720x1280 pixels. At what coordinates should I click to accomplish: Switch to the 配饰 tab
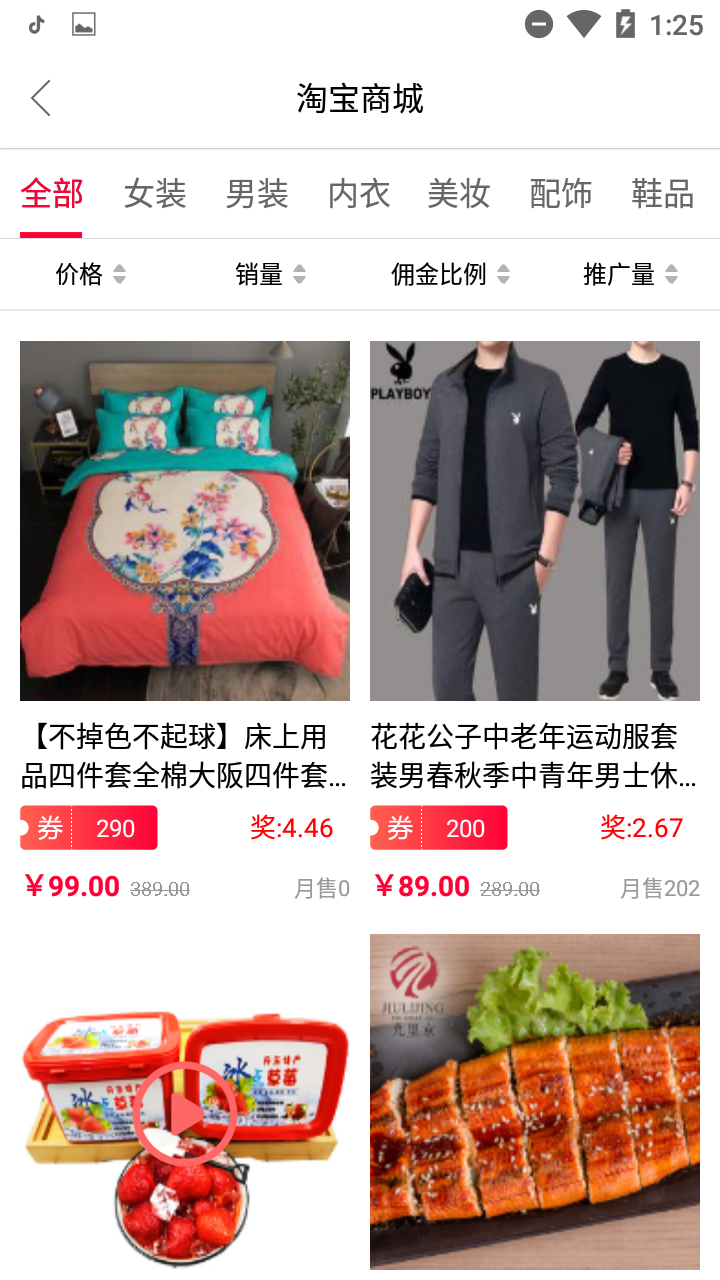[561, 194]
